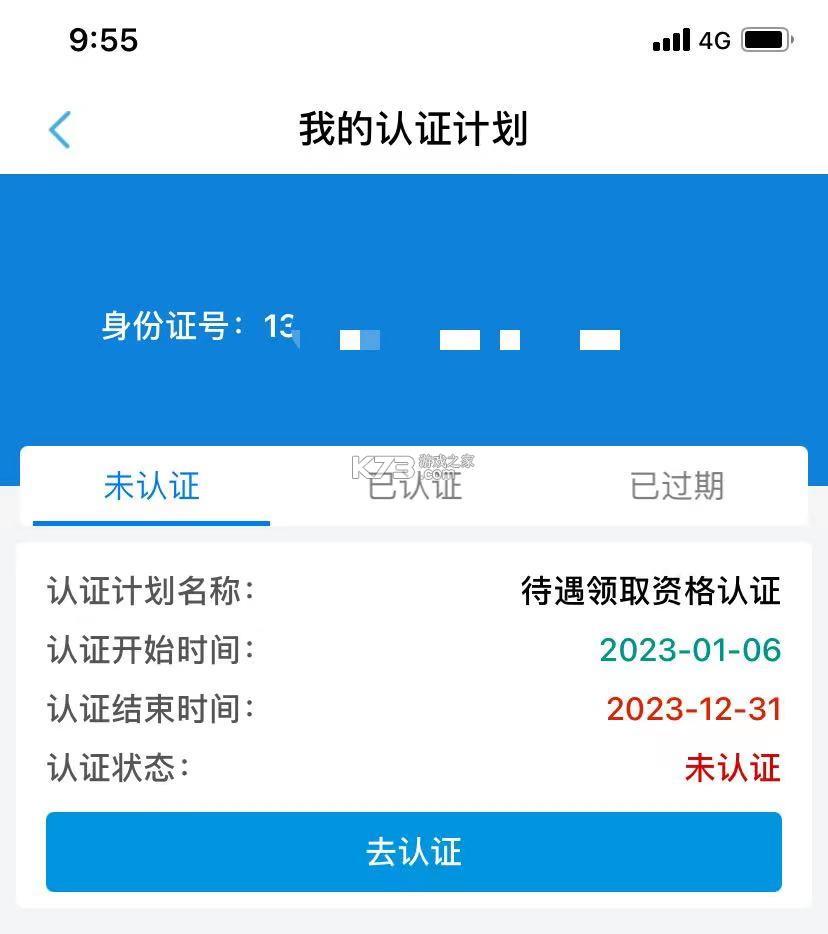828x934 pixels.
Task: Tap the 认证状态 未认证 red text
Action: [733, 769]
